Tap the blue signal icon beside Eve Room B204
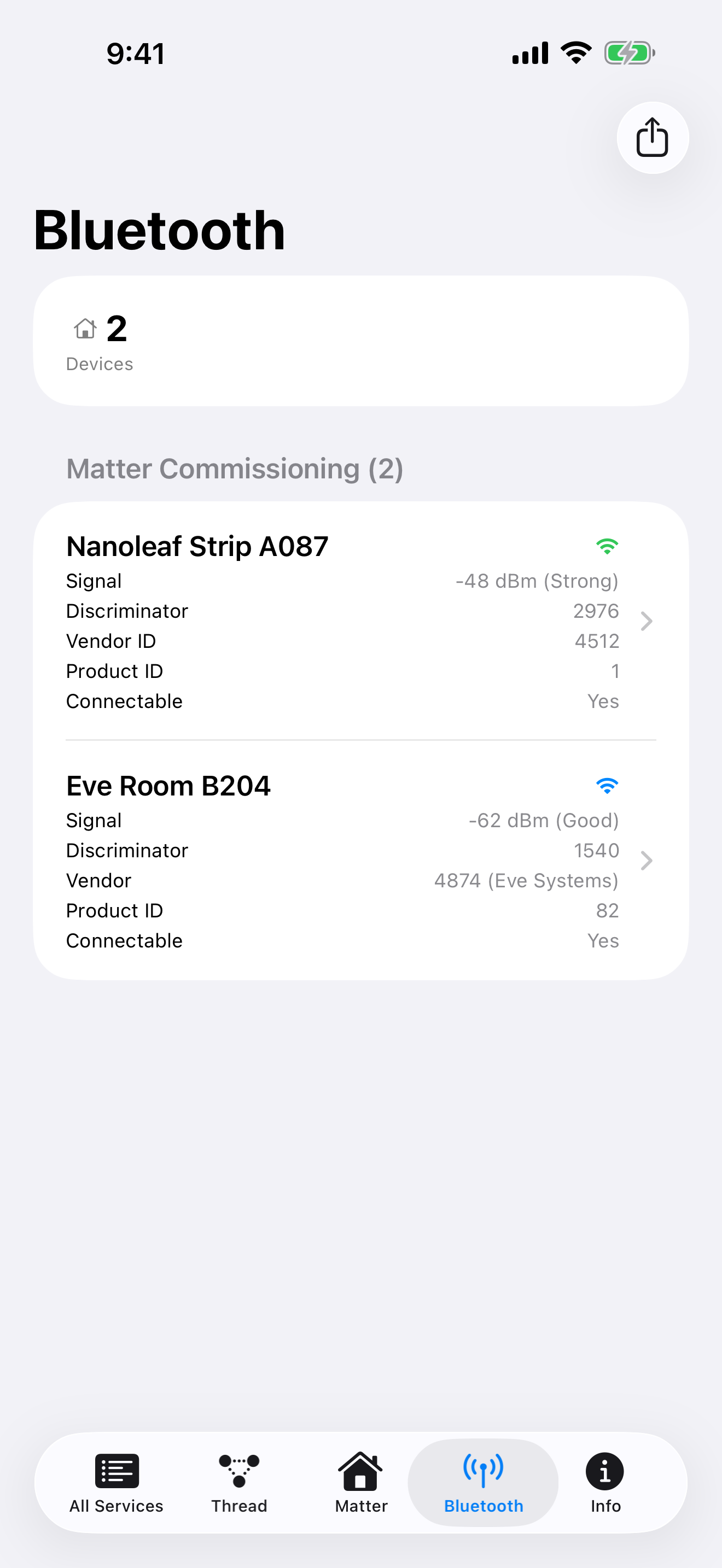Viewport: 722px width, 1568px height. pyautogui.click(x=607, y=785)
